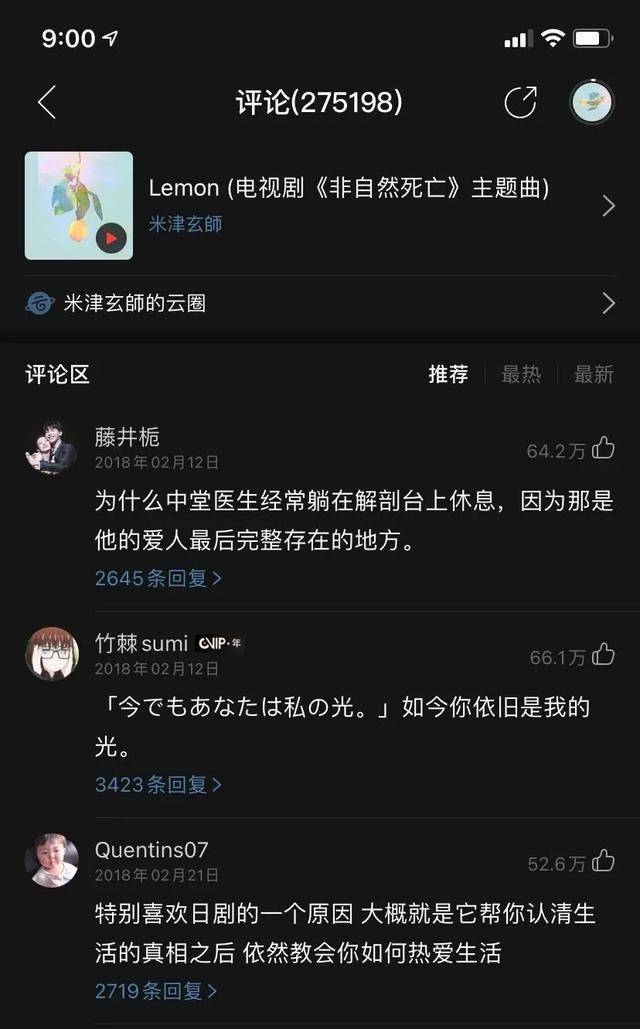Open Quentins07's profile avatar
Screen dimensions: 640x1029
point(51,860)
